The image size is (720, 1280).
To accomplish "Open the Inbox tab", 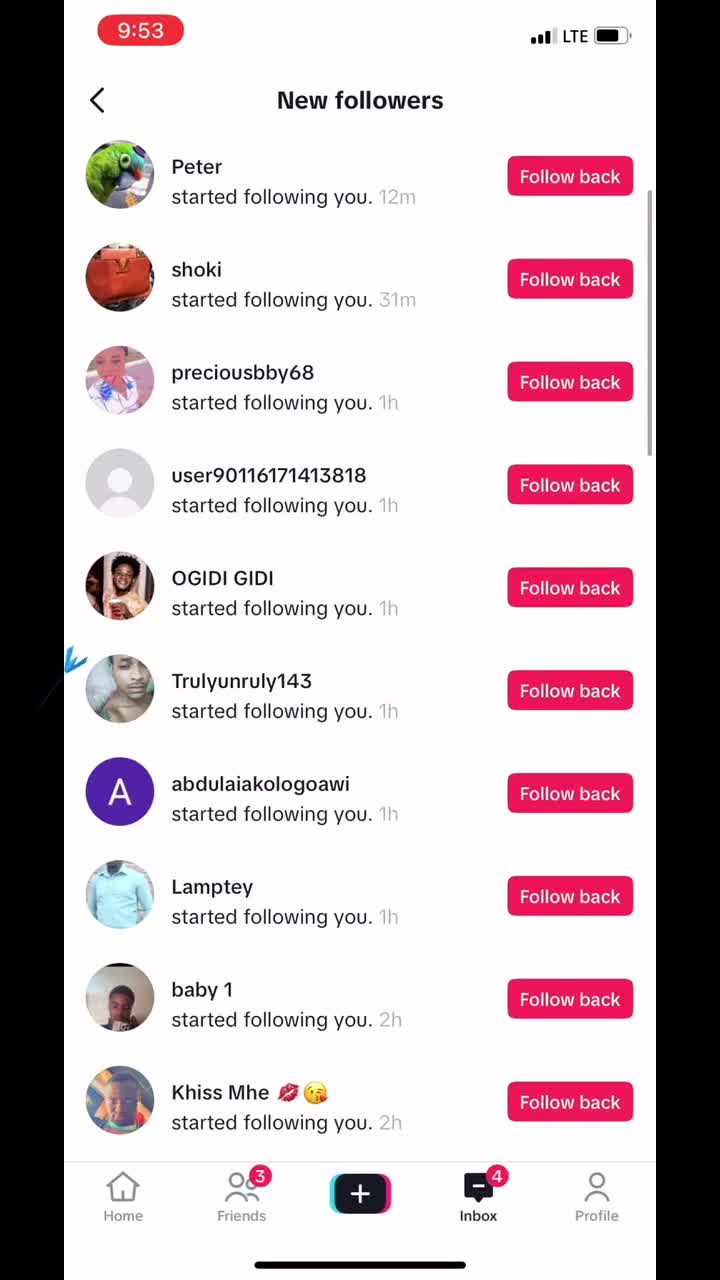I will point(478,1198).
